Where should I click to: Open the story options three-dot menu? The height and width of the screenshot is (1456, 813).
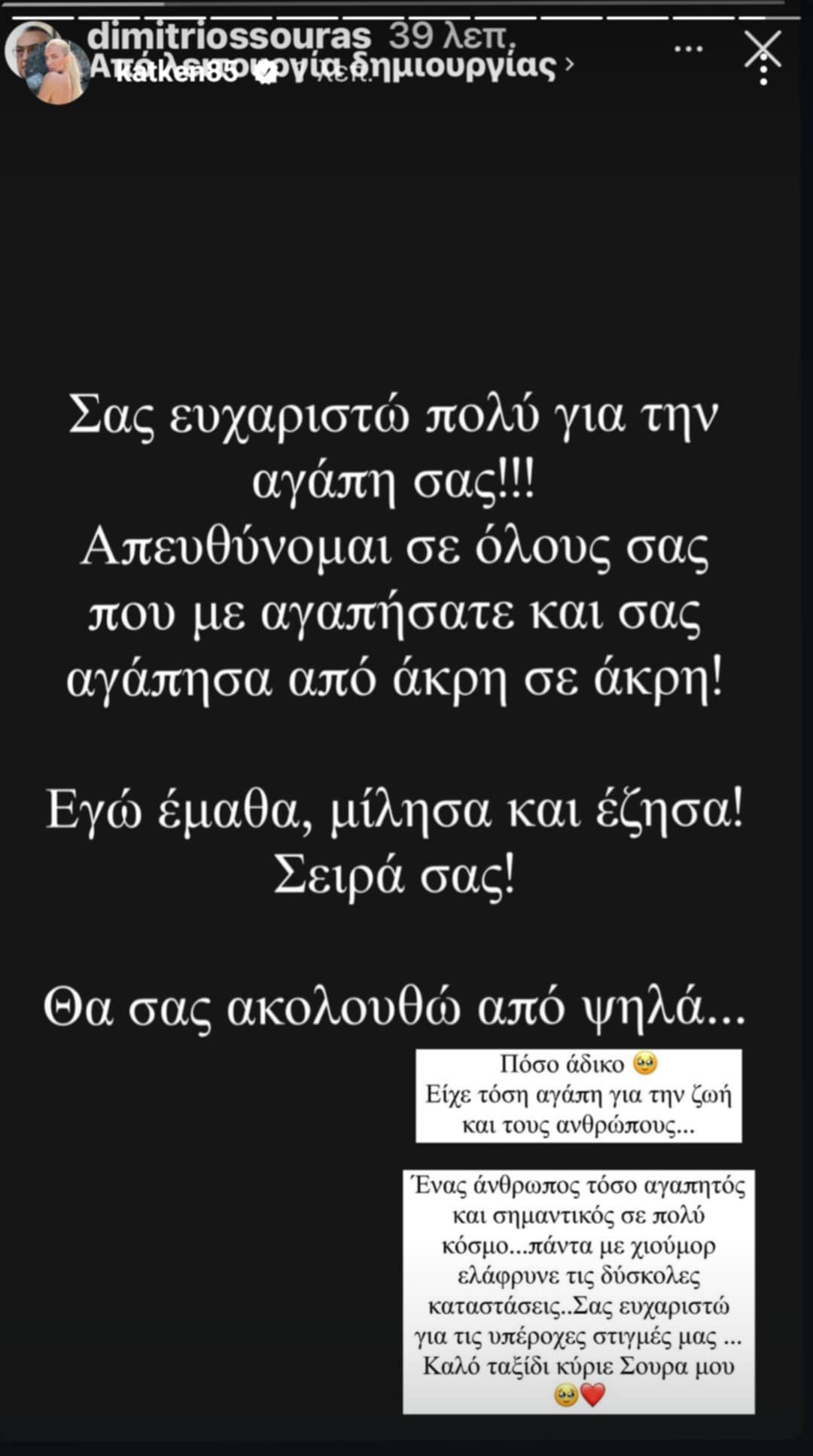[687, 48]
